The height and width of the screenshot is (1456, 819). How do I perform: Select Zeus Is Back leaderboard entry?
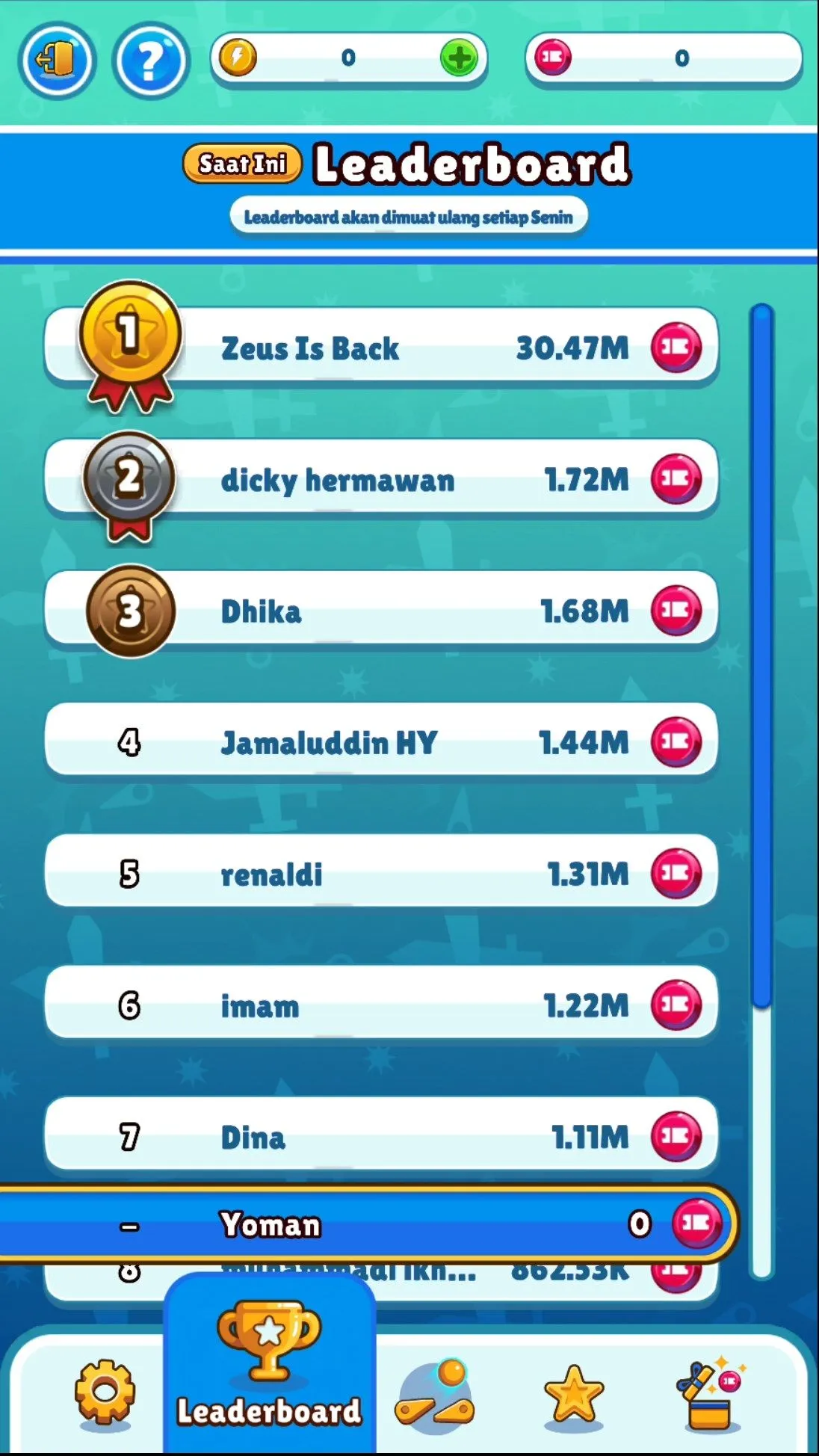(x=381, y=348)
